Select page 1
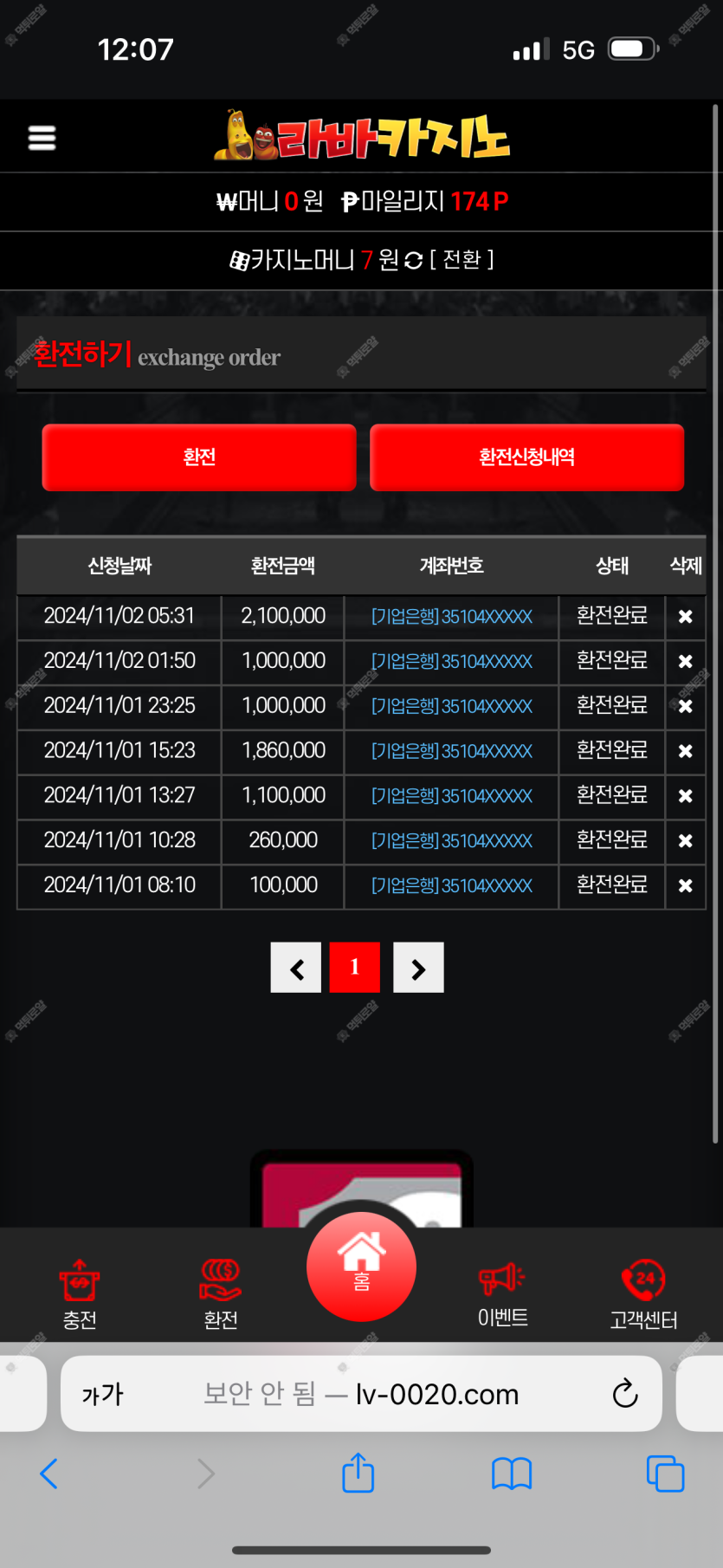Screen dimensions: 723x1568 pos(355,968)
